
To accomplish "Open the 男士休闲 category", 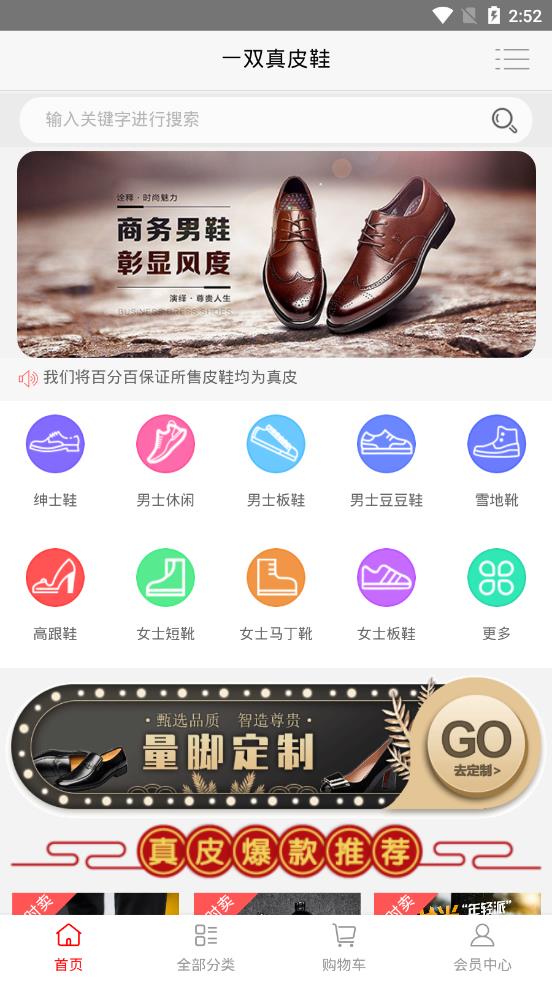I will pyautogui.click(x=165, y=460).
